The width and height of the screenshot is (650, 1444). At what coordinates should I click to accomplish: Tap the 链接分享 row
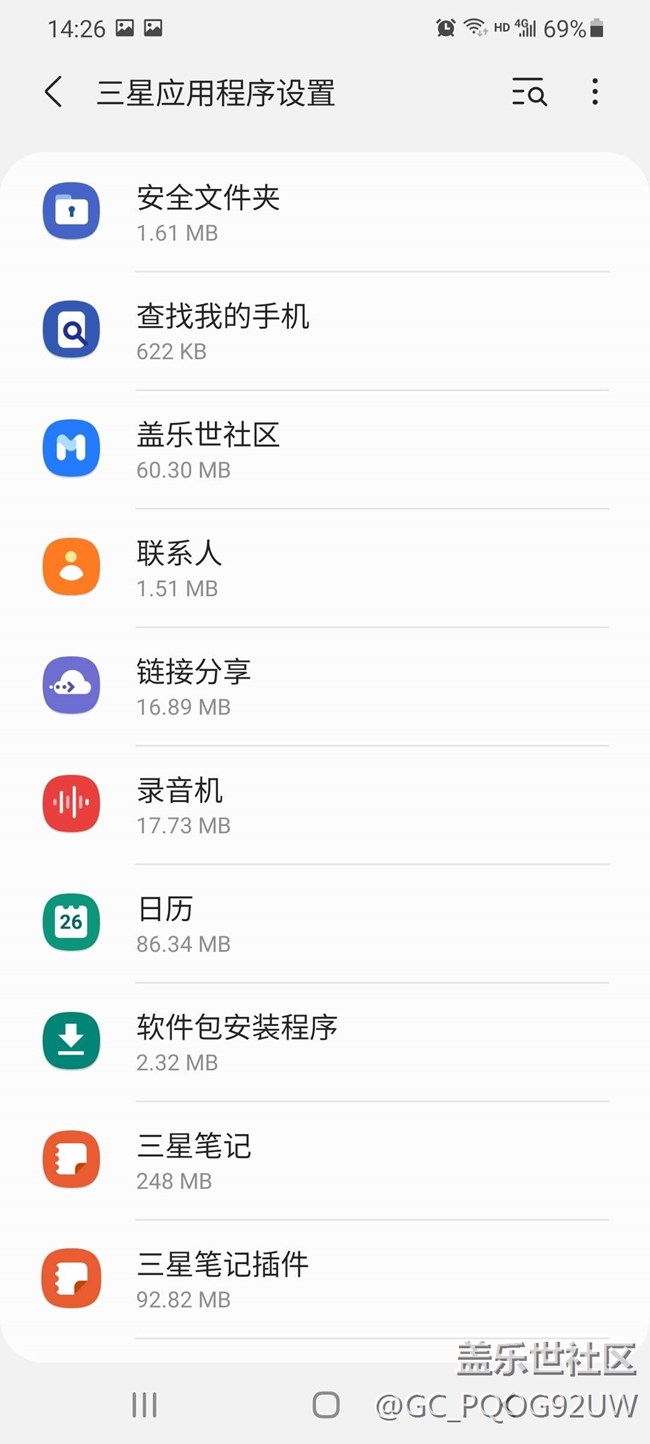[x=325, y=686]
